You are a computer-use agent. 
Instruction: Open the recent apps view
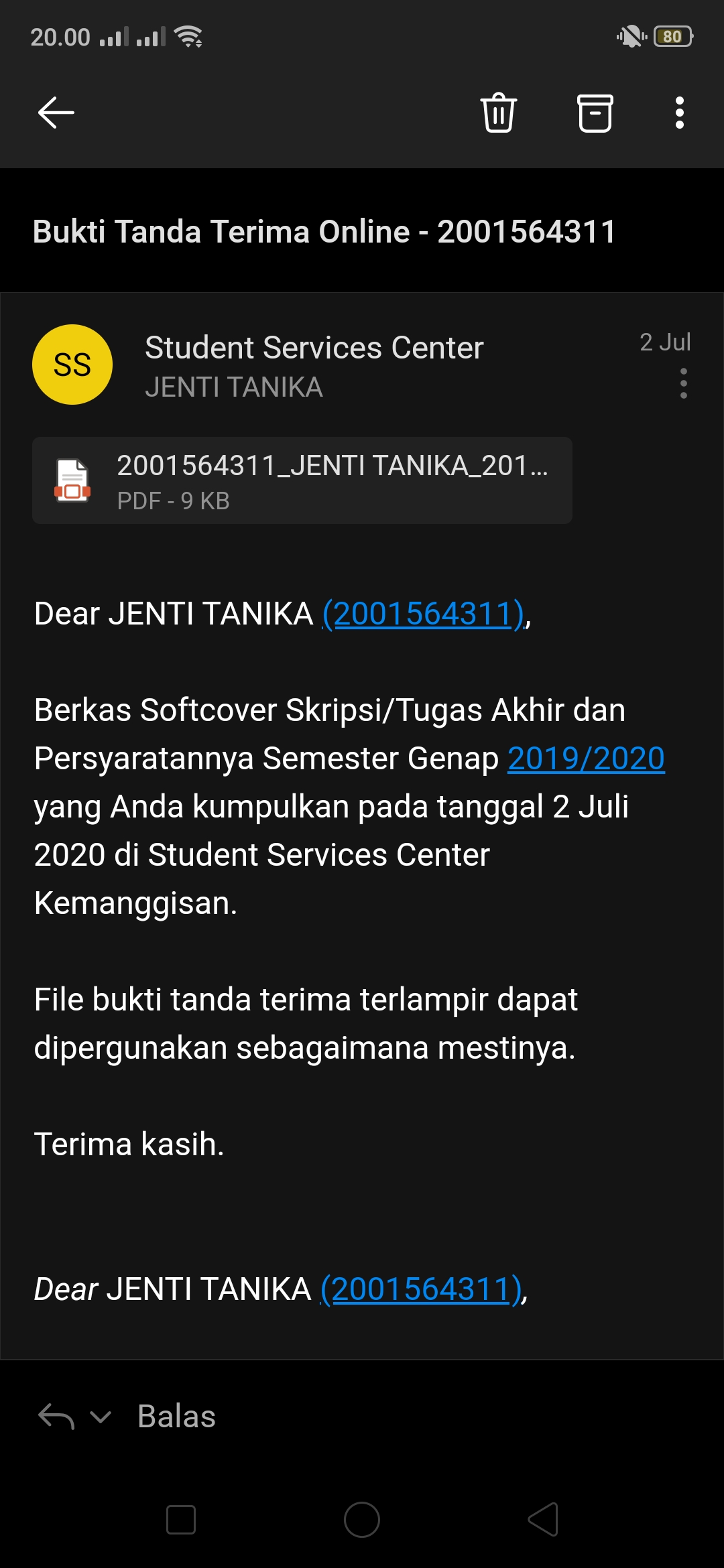click(181, 1520)
